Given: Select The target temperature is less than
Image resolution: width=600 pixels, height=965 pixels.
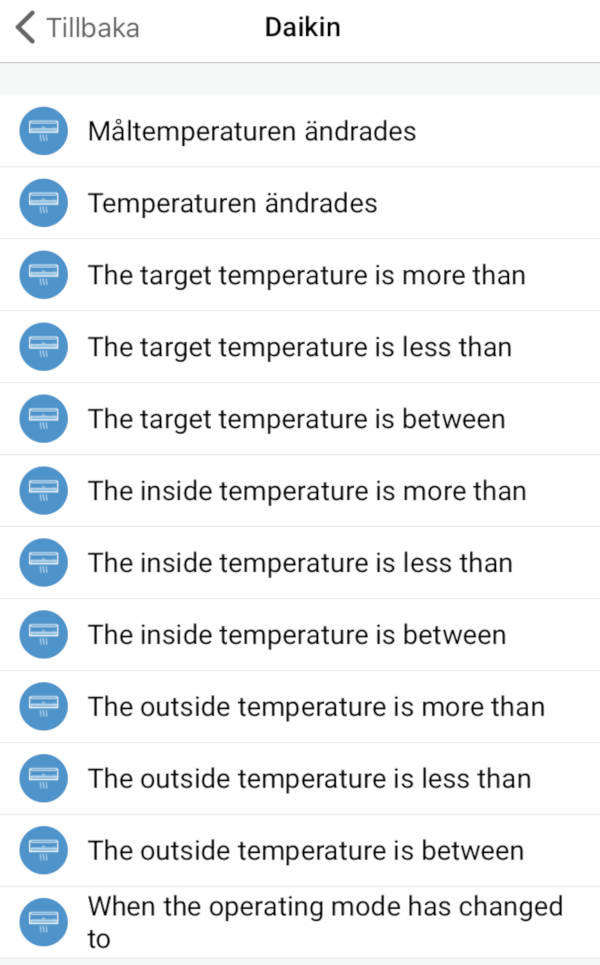Looking at the screenshot, I should (300, 346).
